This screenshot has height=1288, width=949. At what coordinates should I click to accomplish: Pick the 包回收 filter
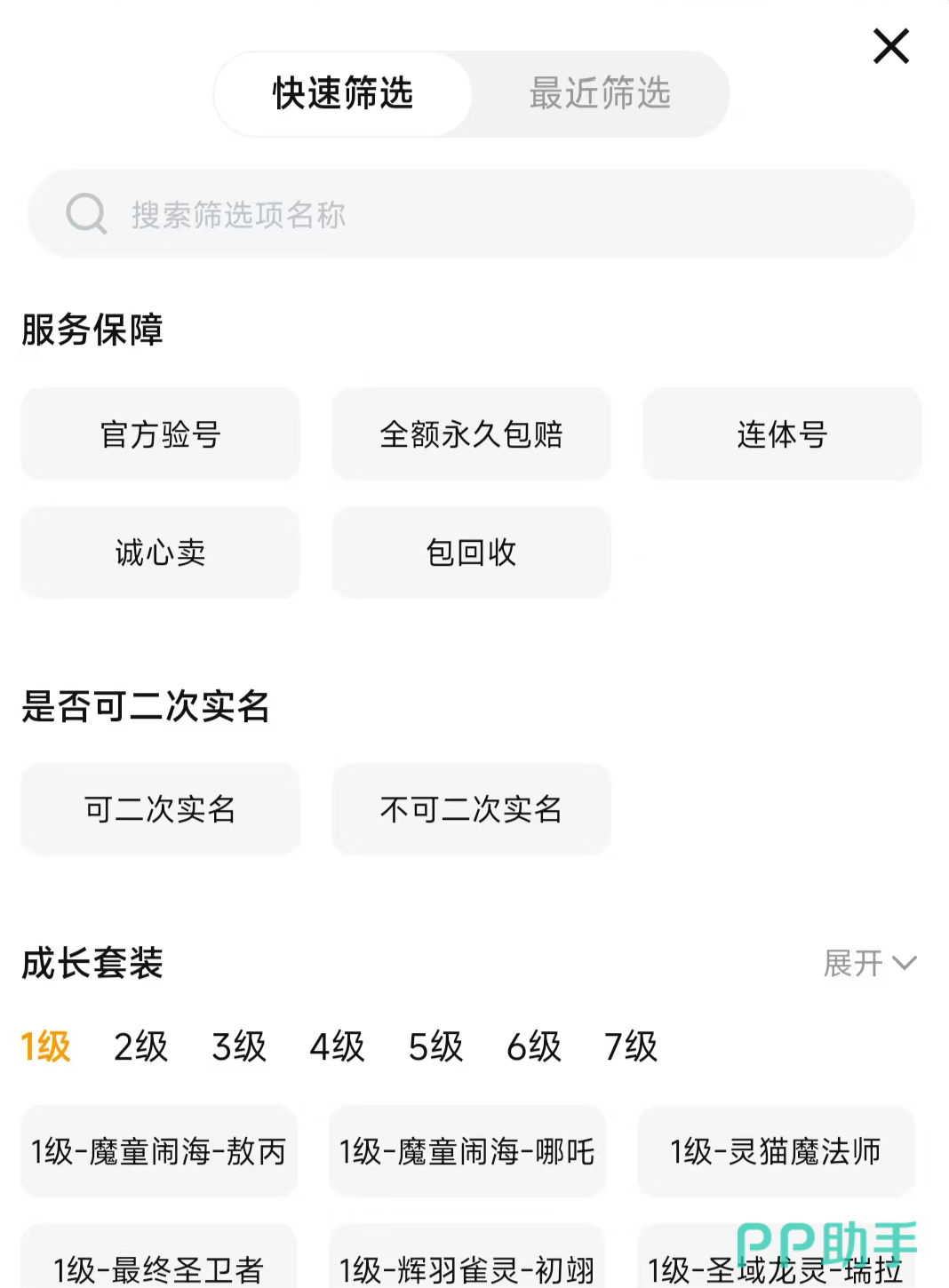click(471, 553)
